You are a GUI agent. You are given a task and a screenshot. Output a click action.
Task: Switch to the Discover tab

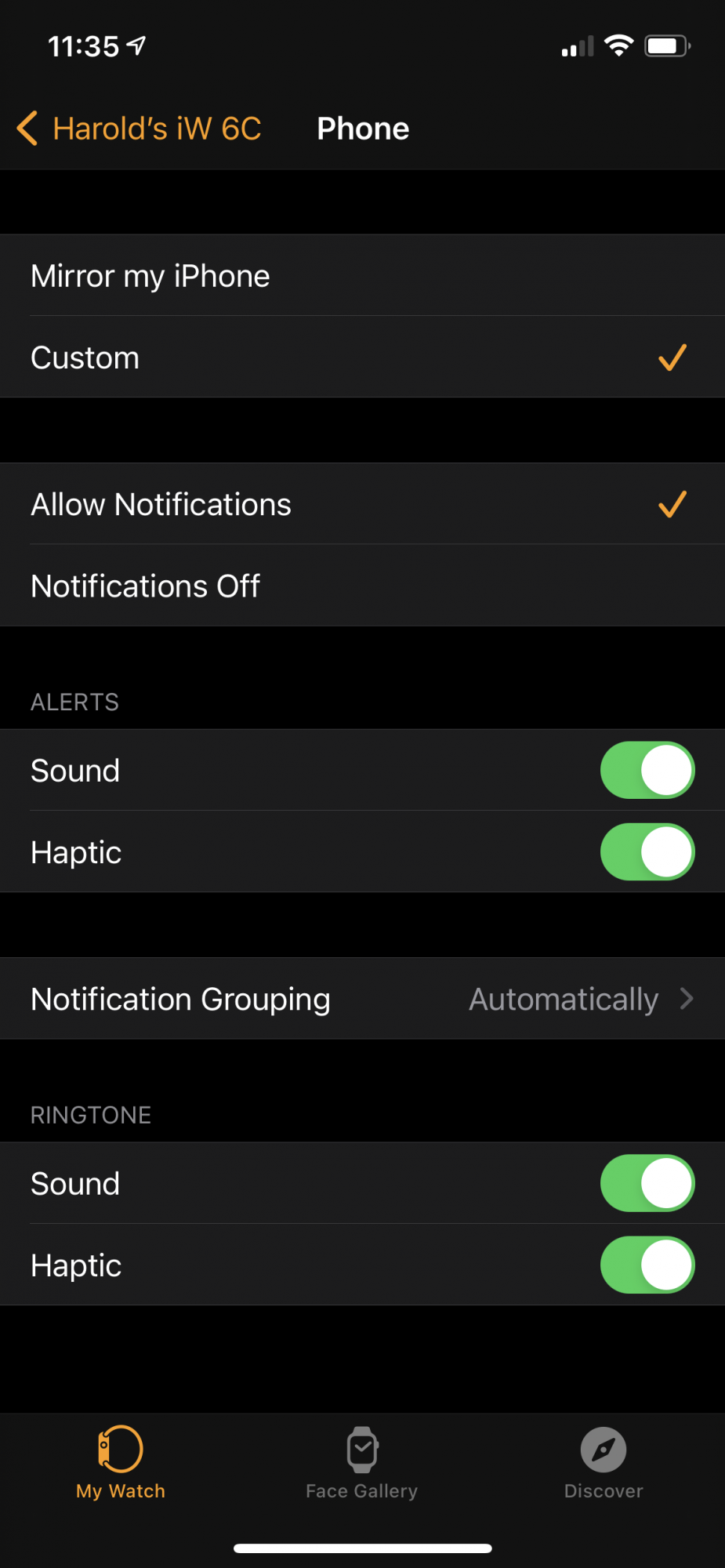pyautogui.click(x=604, y=1463)
